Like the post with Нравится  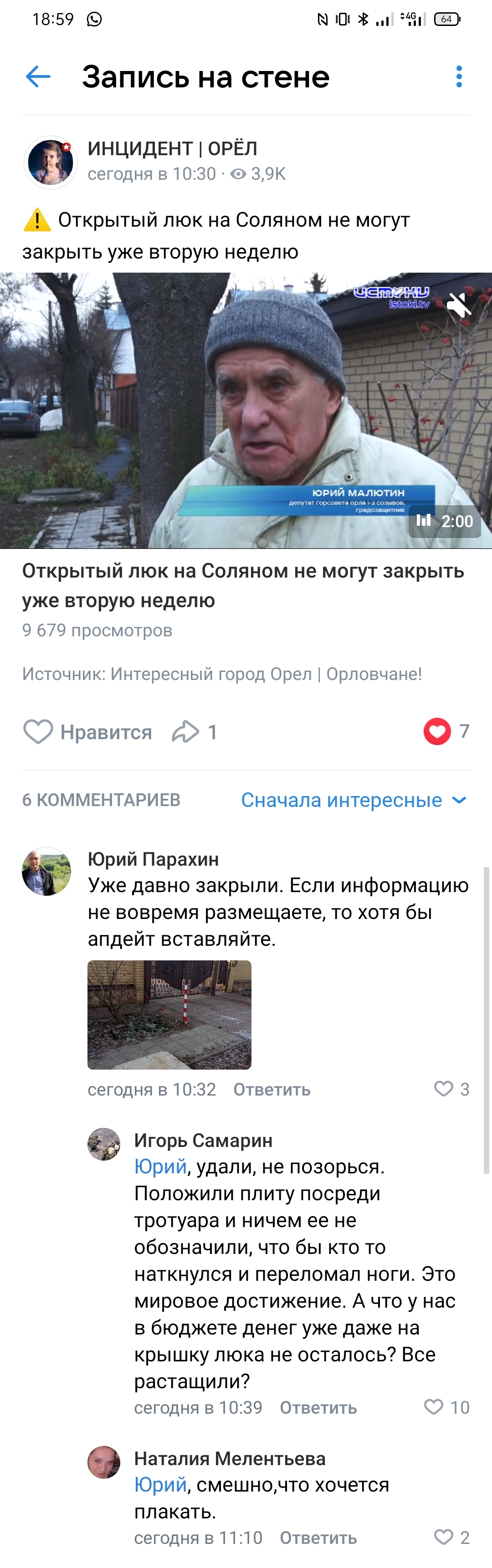pos(87,731)
